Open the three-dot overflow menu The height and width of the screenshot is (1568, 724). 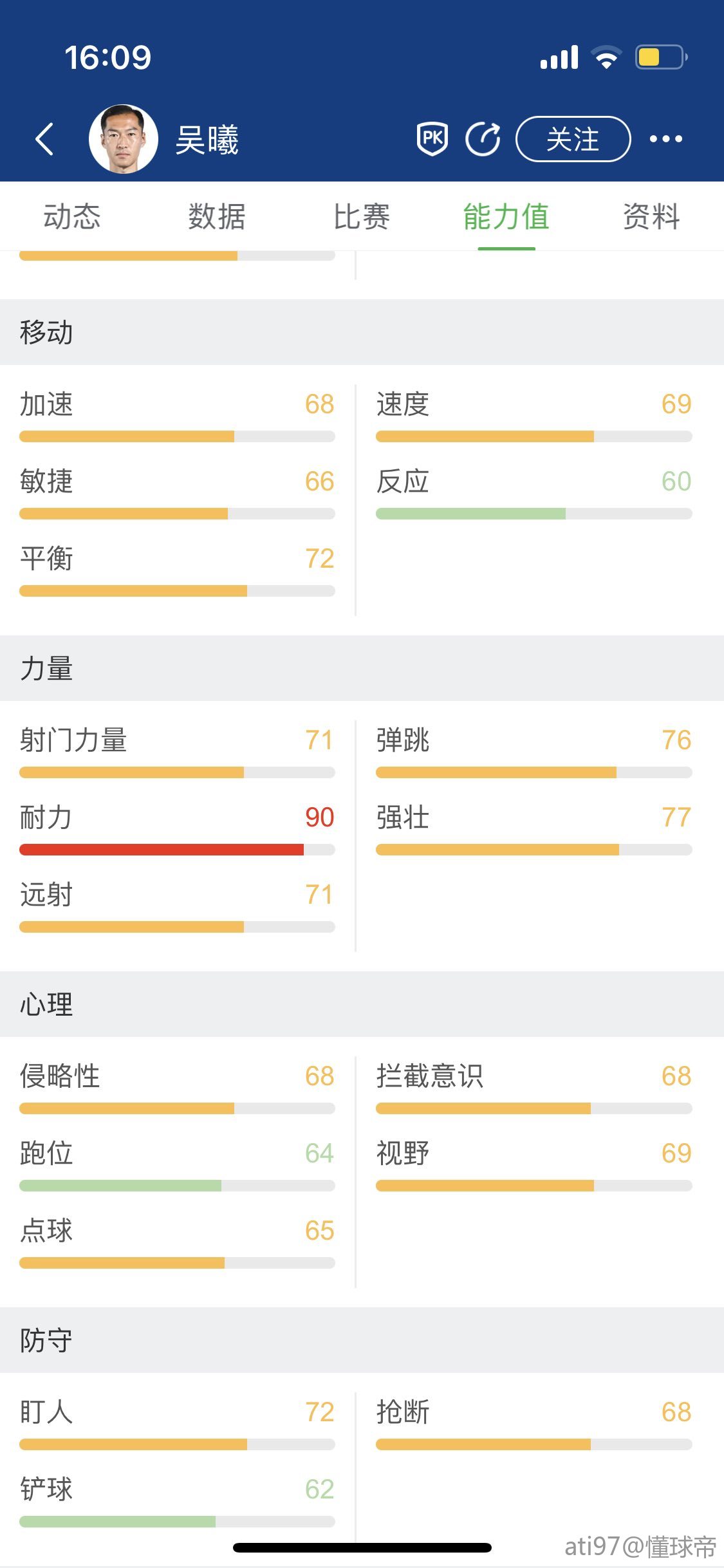tap(665, 139)
